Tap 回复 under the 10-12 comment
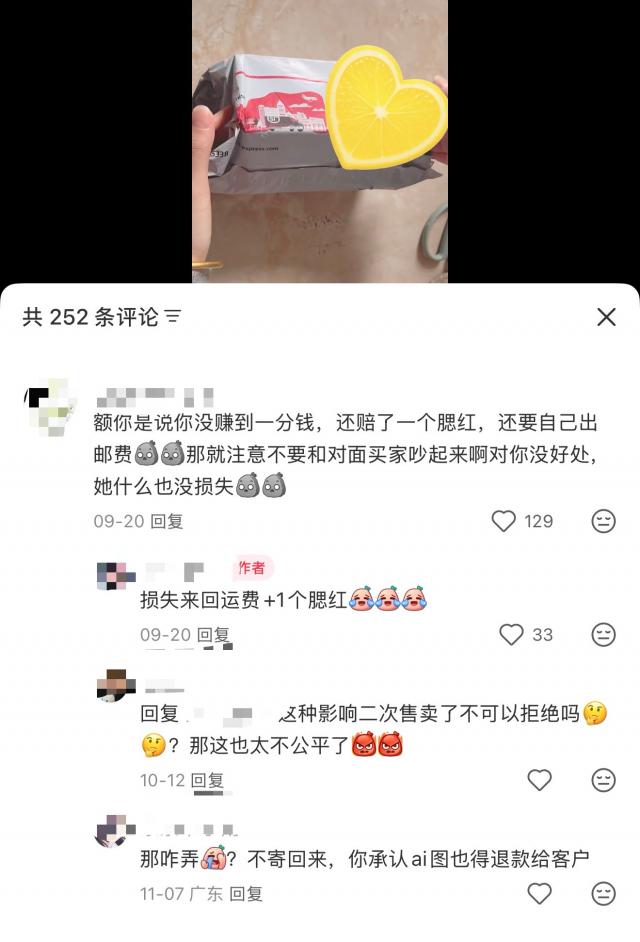Screen dimensions: 640x942 [x=207, y=780]
